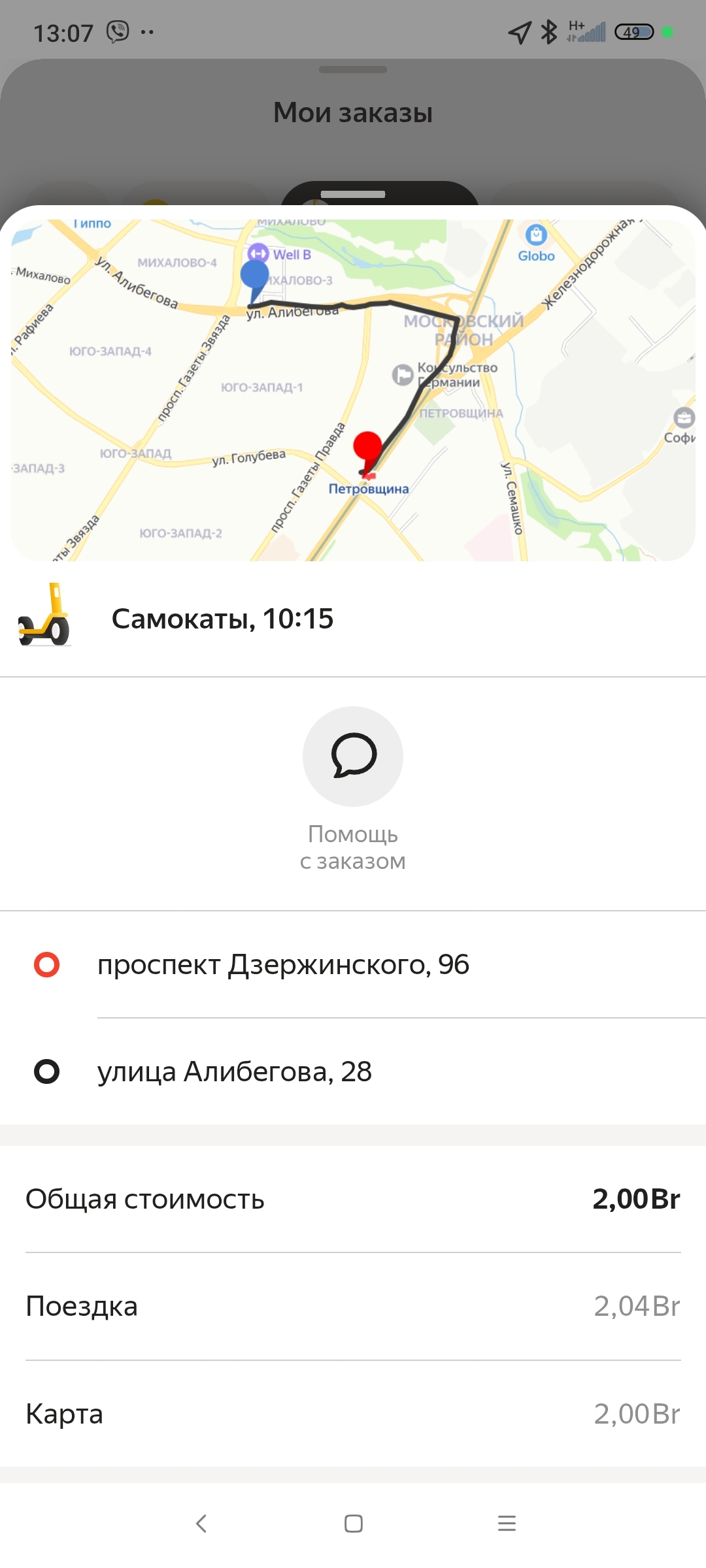Go to the system home screen
Image resolution: width=706 pixels, height=1568 pixels.
point(354,1524)
